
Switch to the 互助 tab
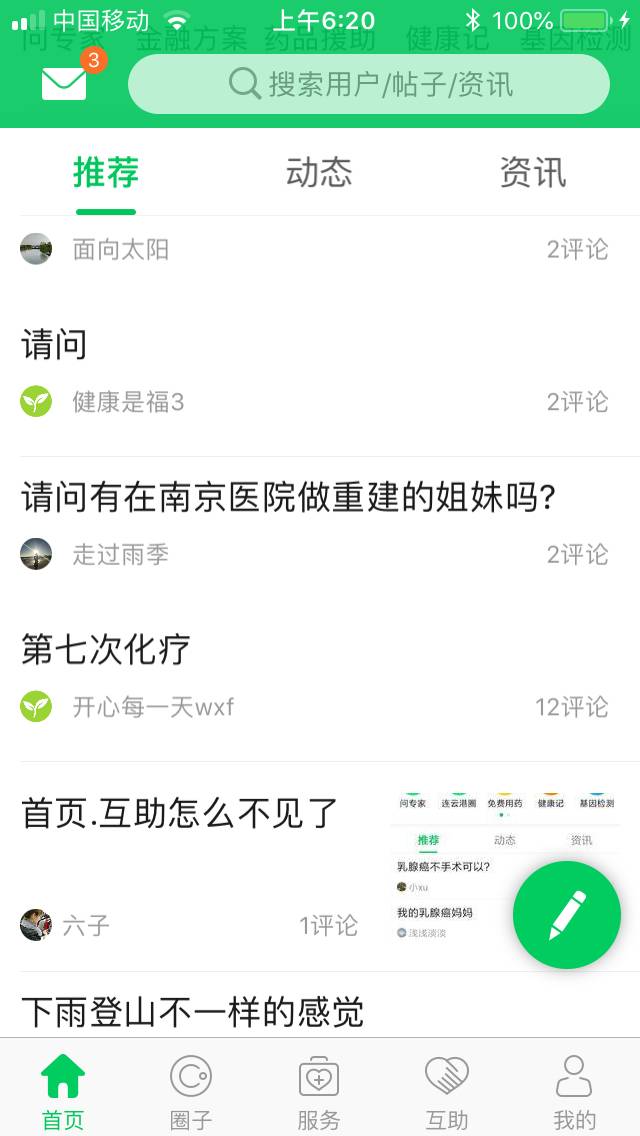coord(447,1091)
